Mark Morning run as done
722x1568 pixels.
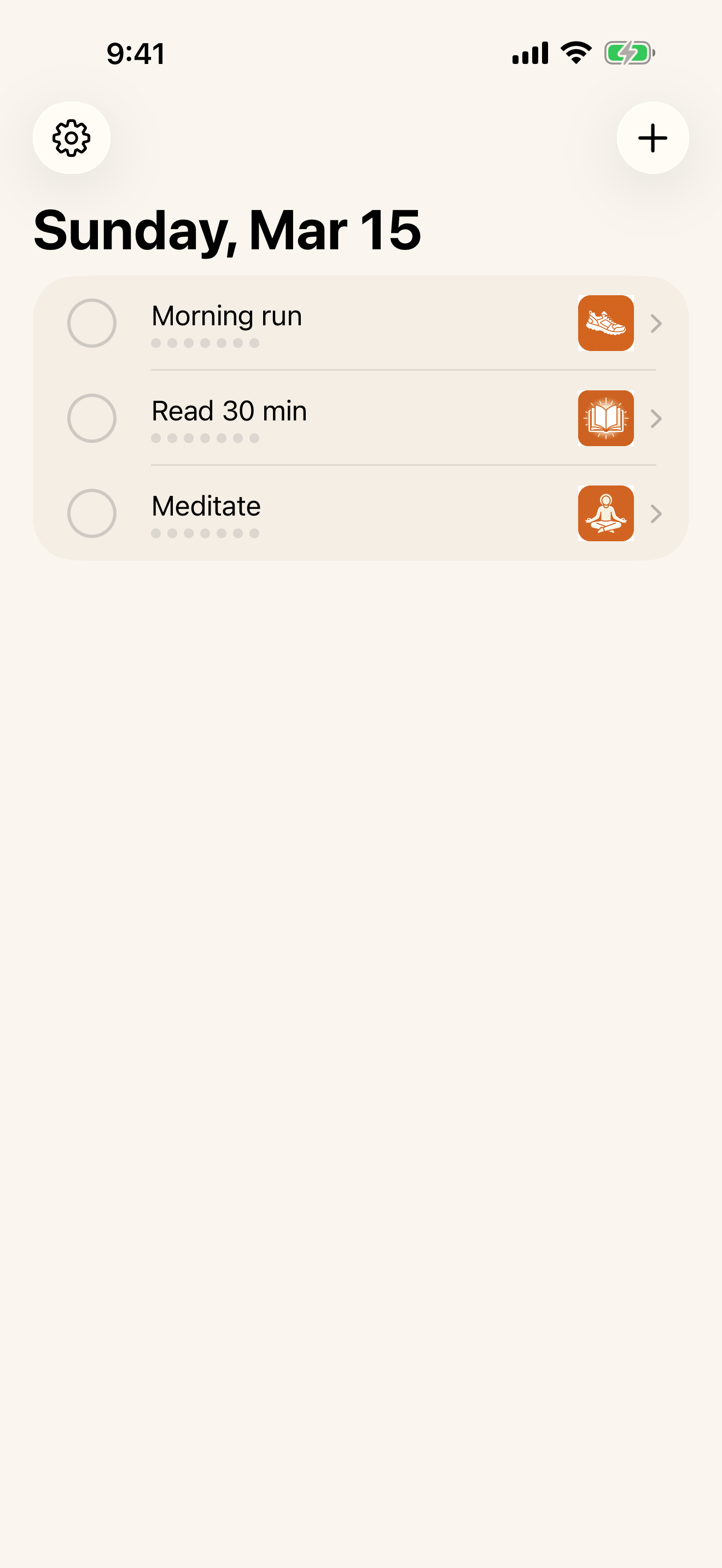[92, 323]
